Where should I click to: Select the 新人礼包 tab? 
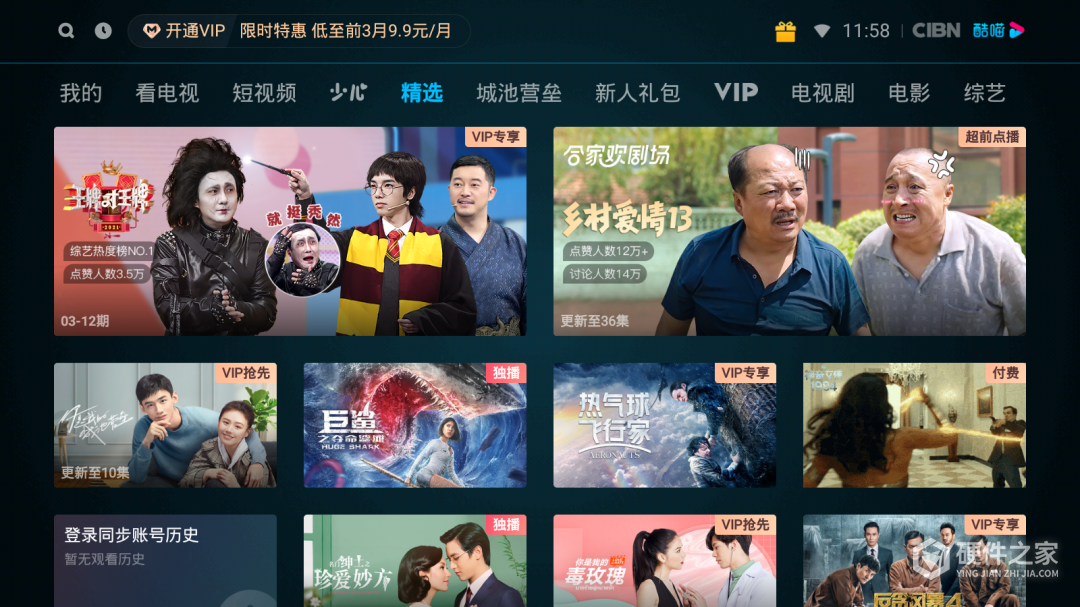637,93
